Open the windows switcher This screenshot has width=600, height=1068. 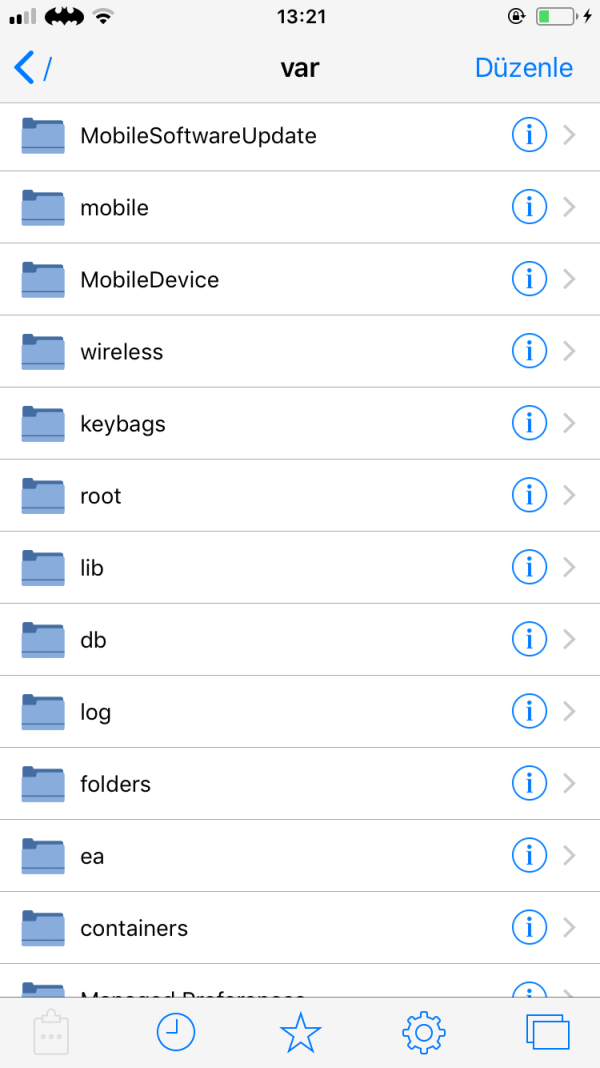(x=547, y=1032)
